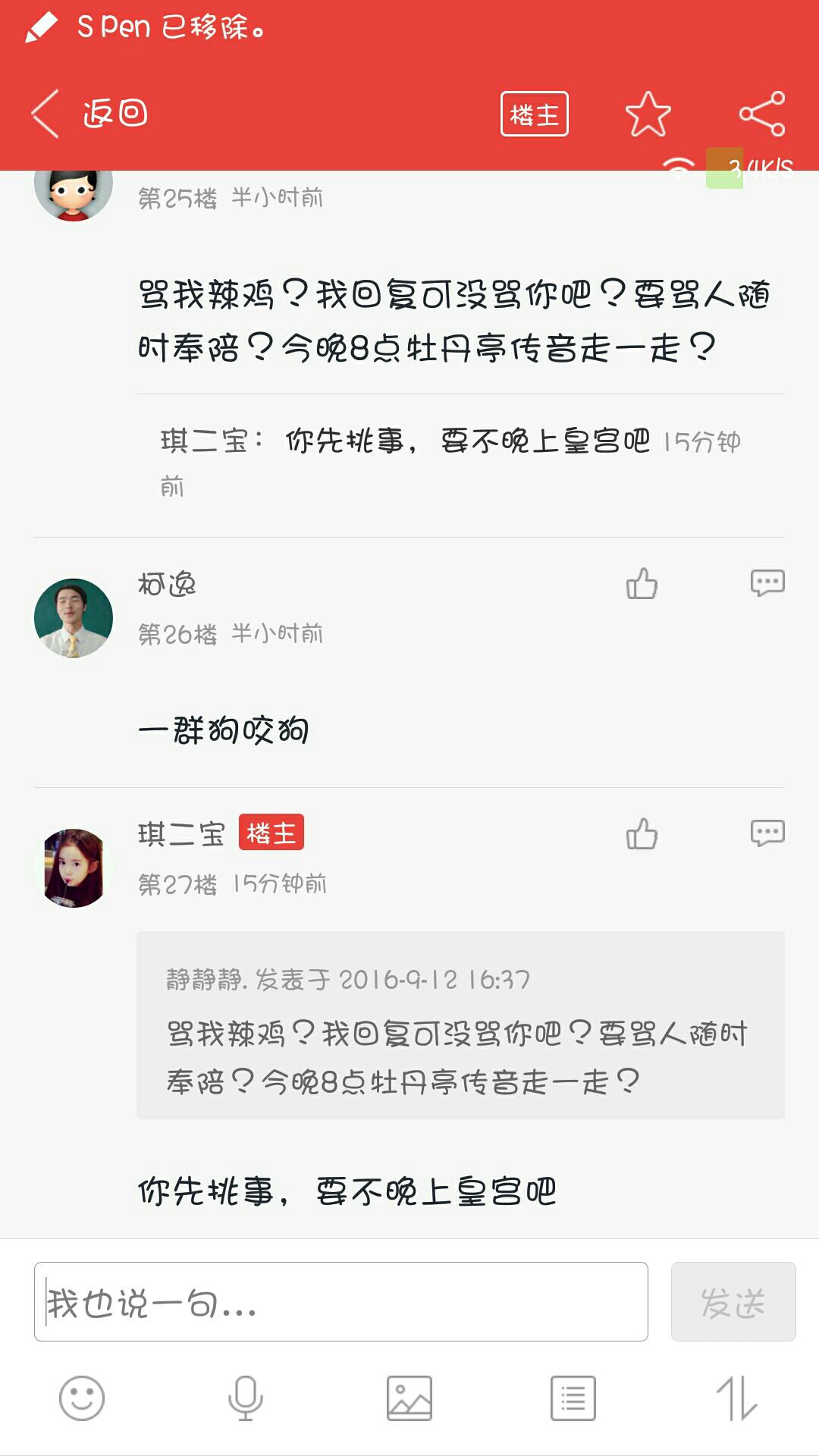Image resolution: width=819 pixels, height=1456 pixels.
Task: Start voice input with the microphone
Action: [246, 1398]
